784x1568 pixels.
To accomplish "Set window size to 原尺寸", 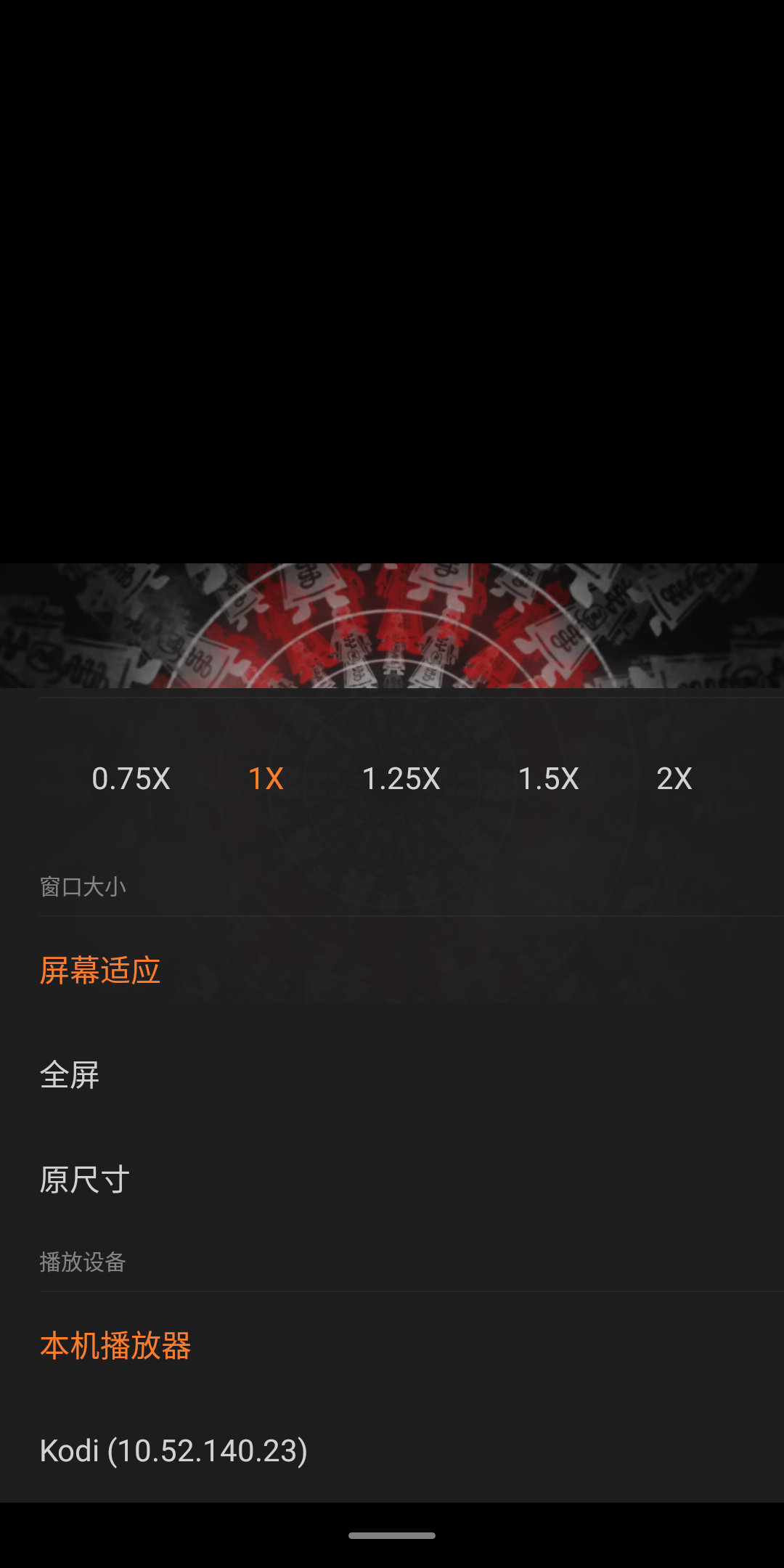I will [x=85, y=1180].
